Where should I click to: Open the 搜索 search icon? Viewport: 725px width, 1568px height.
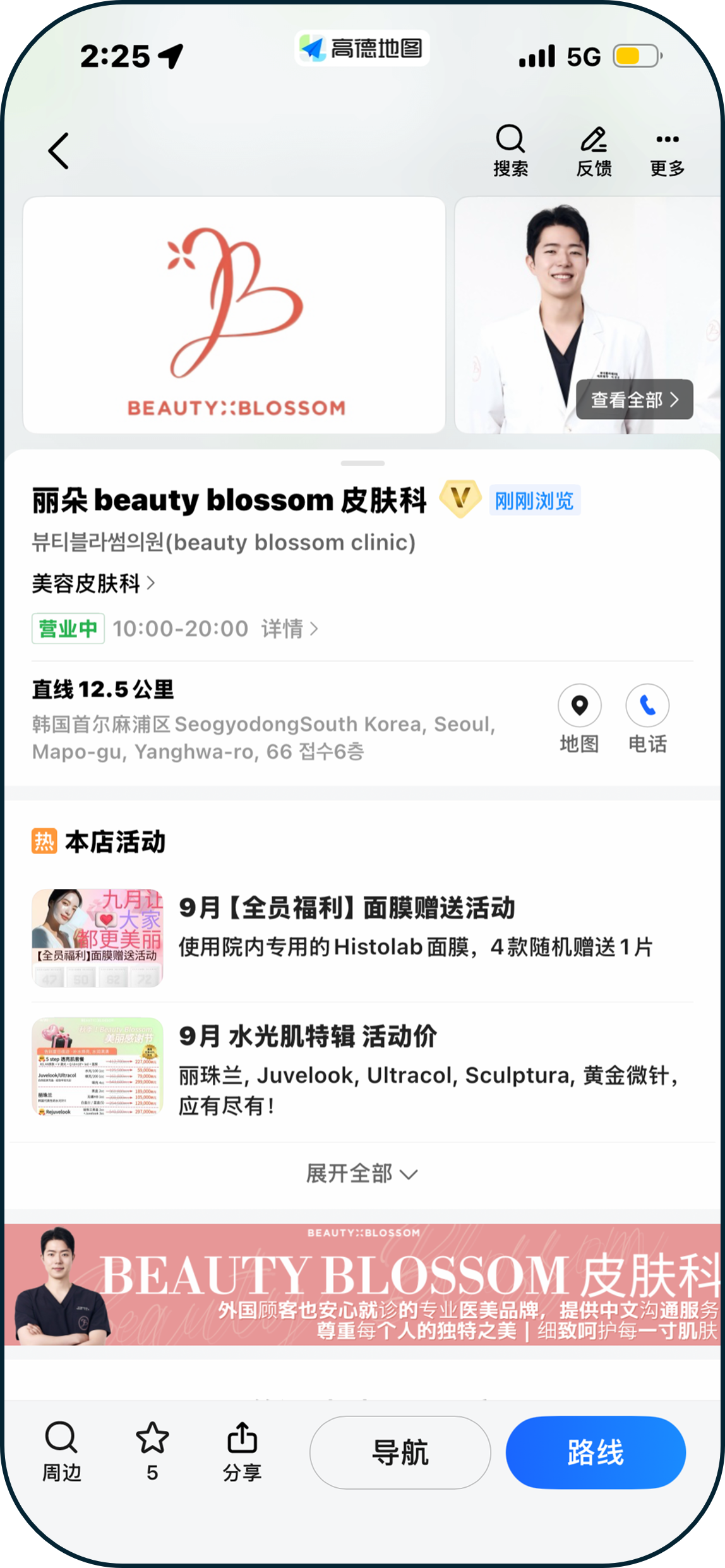[x=510, y=149]
